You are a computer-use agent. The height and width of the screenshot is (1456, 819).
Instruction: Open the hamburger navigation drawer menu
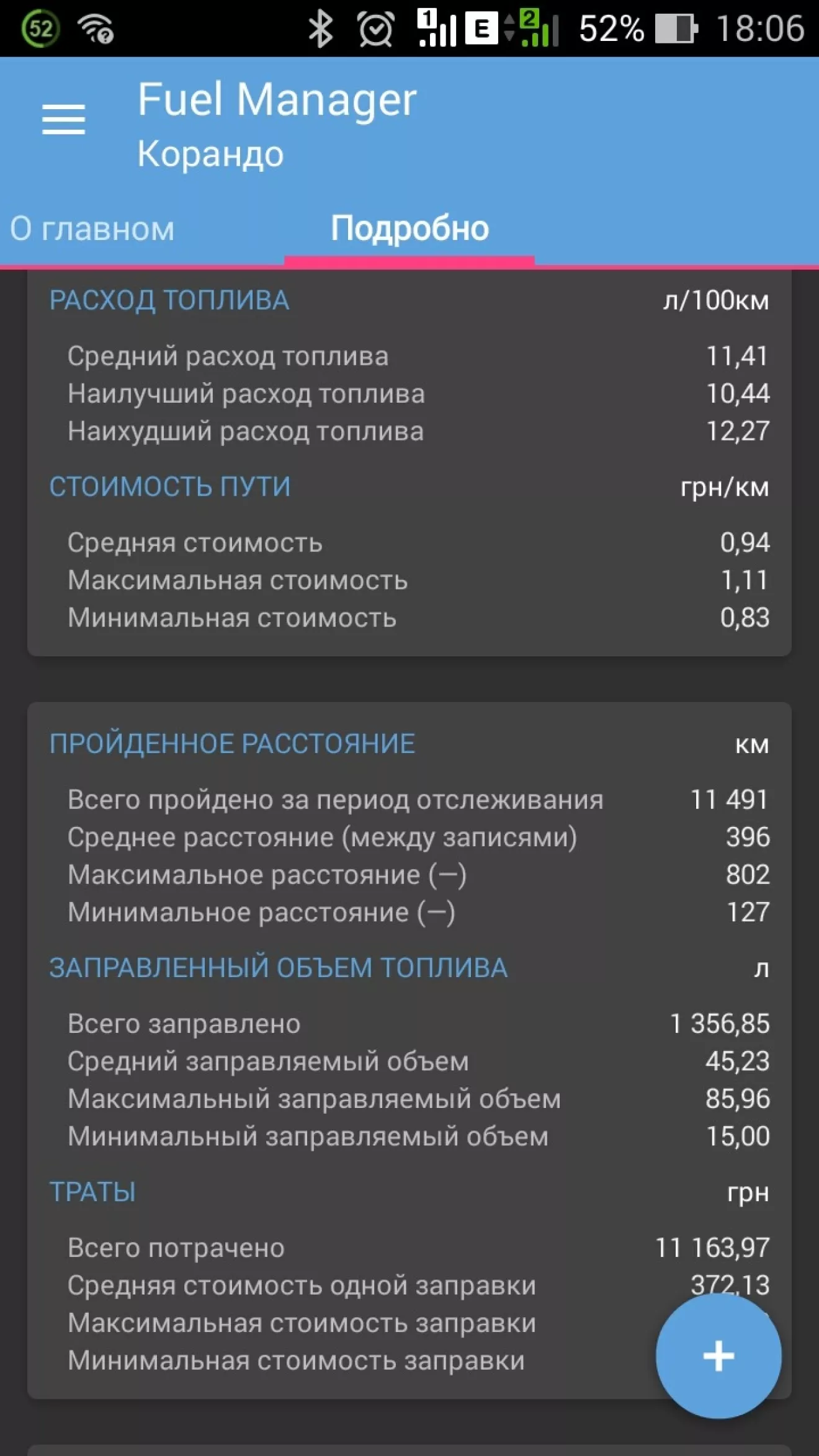click(x=63, y=119)
